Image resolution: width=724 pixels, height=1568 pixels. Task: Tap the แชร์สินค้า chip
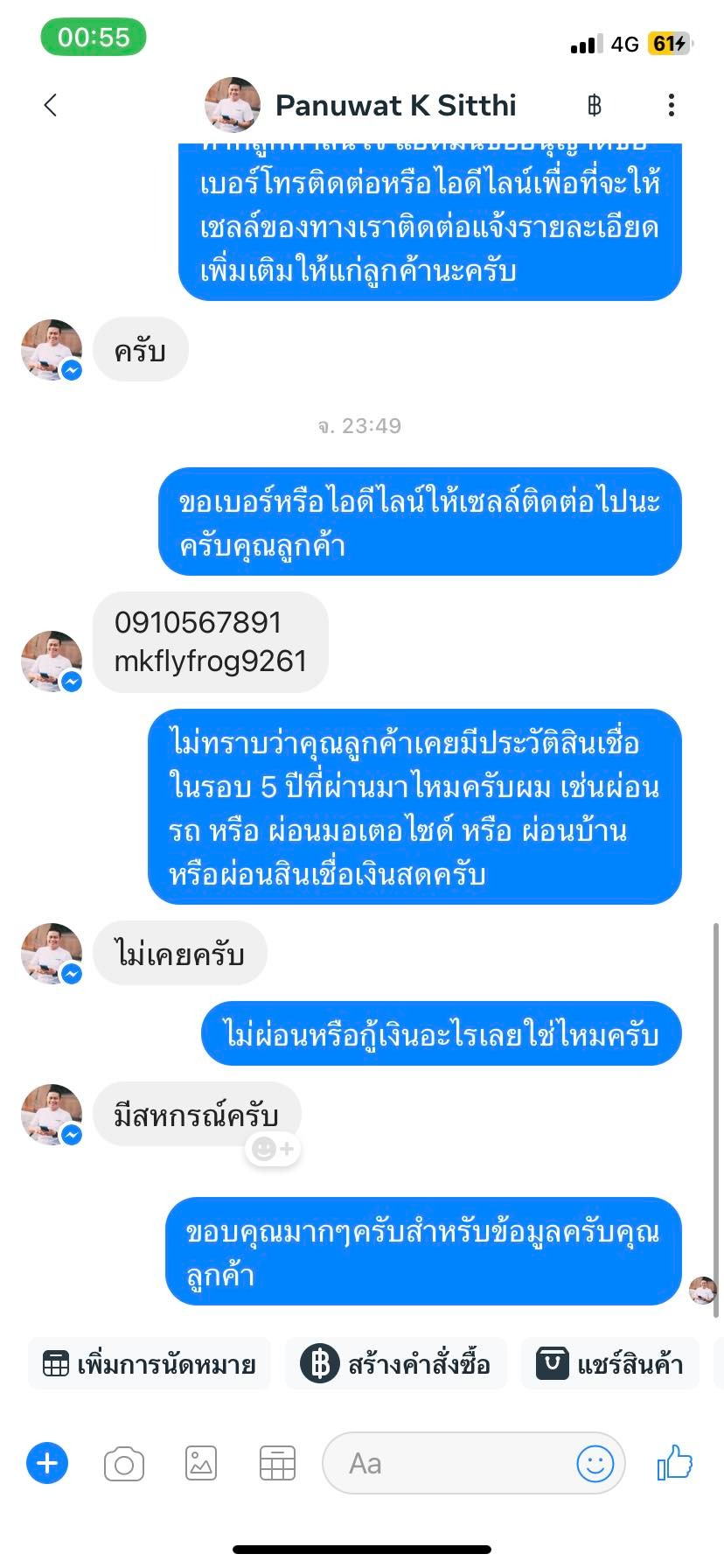click(x=610, y=1363)
